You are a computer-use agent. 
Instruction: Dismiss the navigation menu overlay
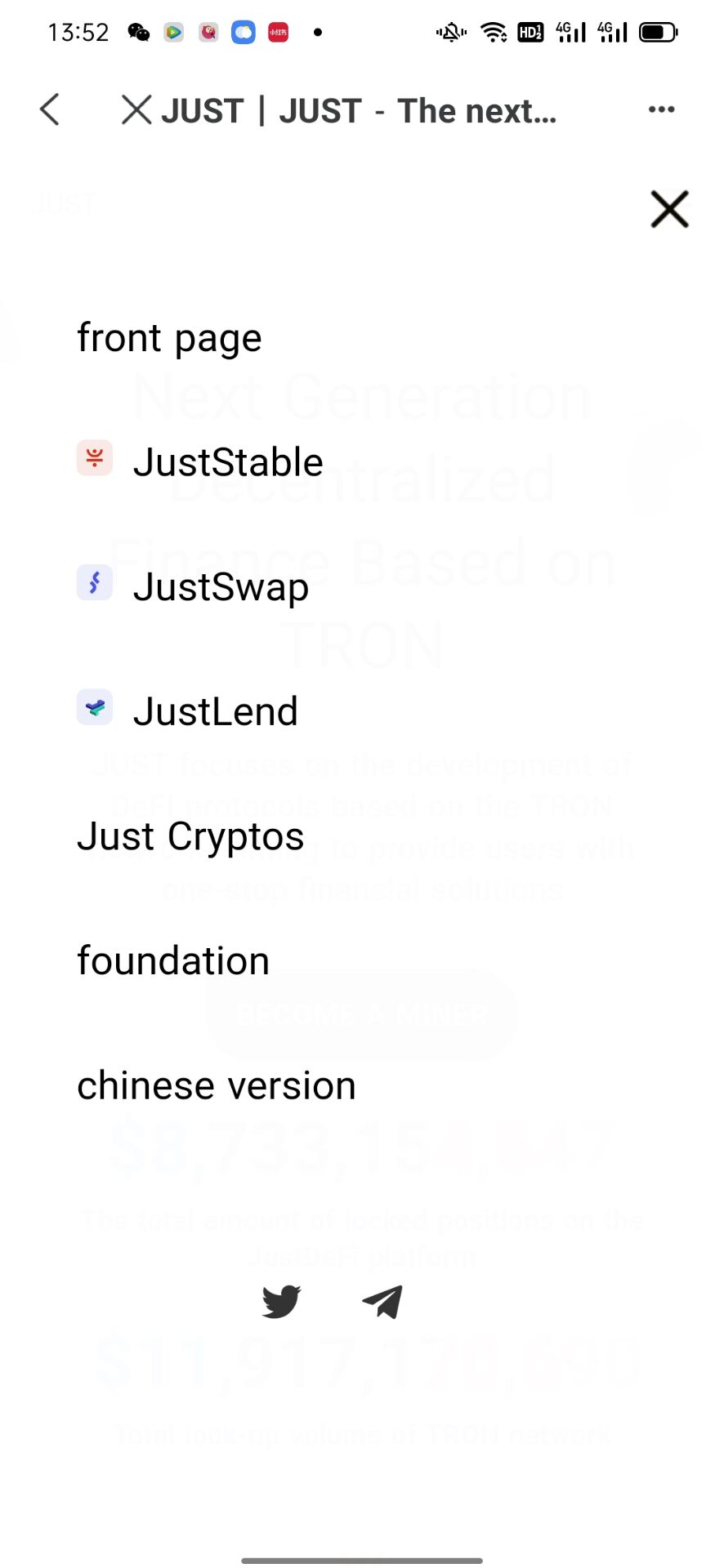pyautogui.click(x=669, y=209)
